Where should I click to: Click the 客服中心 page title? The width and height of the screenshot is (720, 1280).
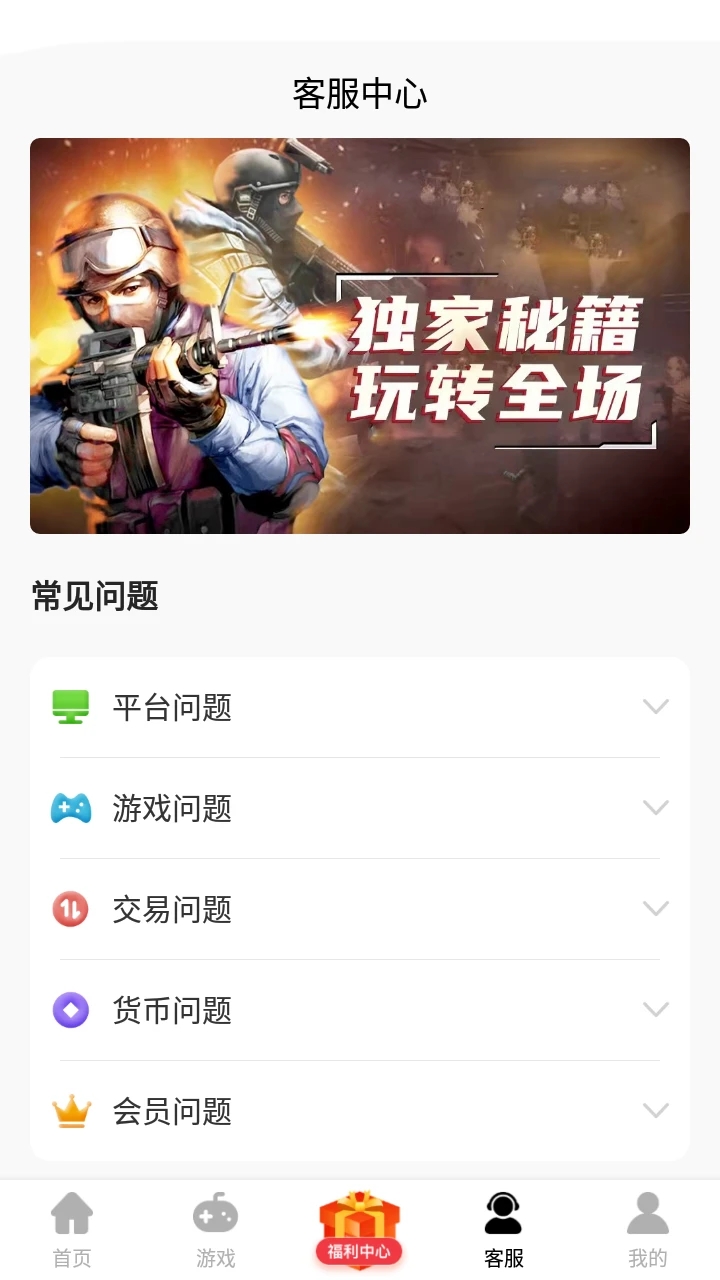pyautogui.click(x=360, y=93)
